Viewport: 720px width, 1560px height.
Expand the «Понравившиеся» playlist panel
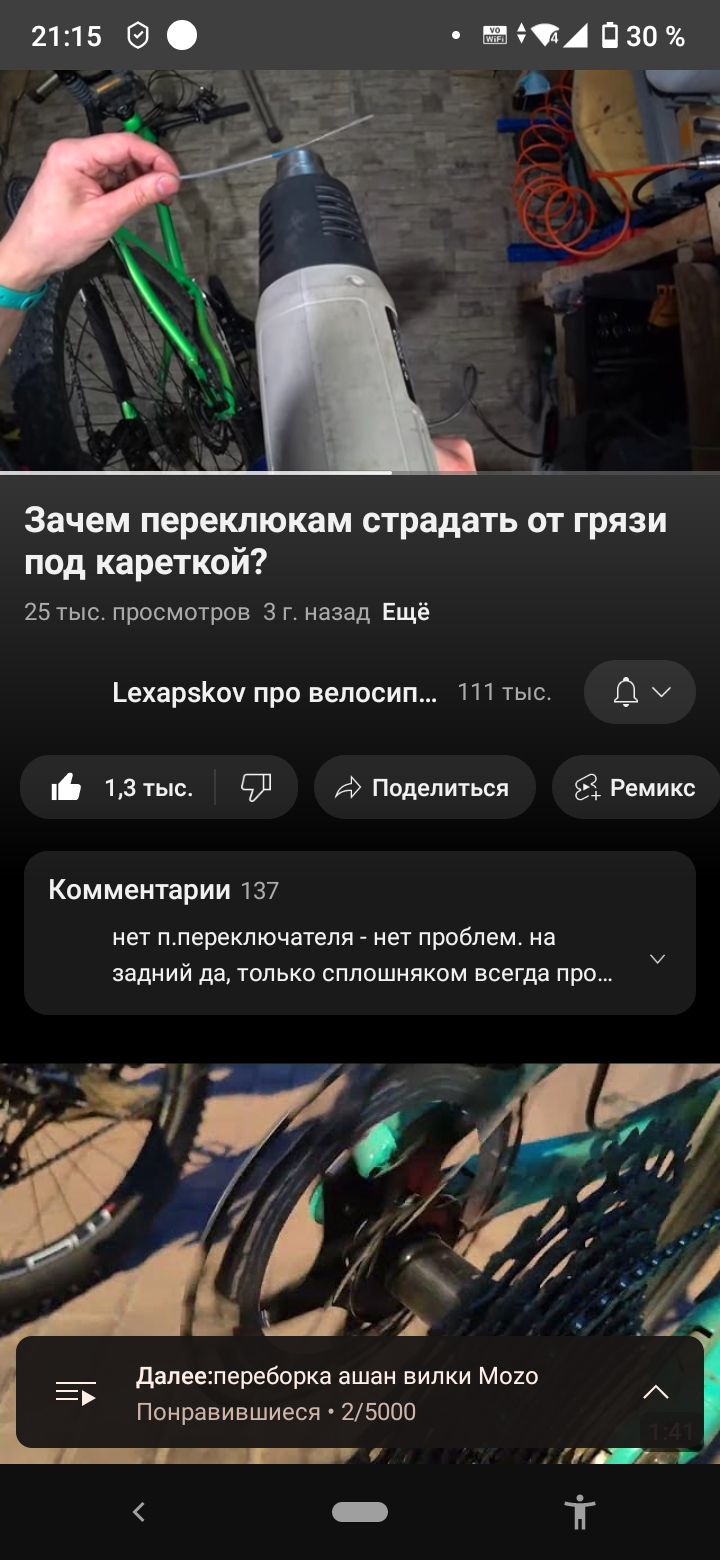pyautogui.click(x=655, y=1392)
